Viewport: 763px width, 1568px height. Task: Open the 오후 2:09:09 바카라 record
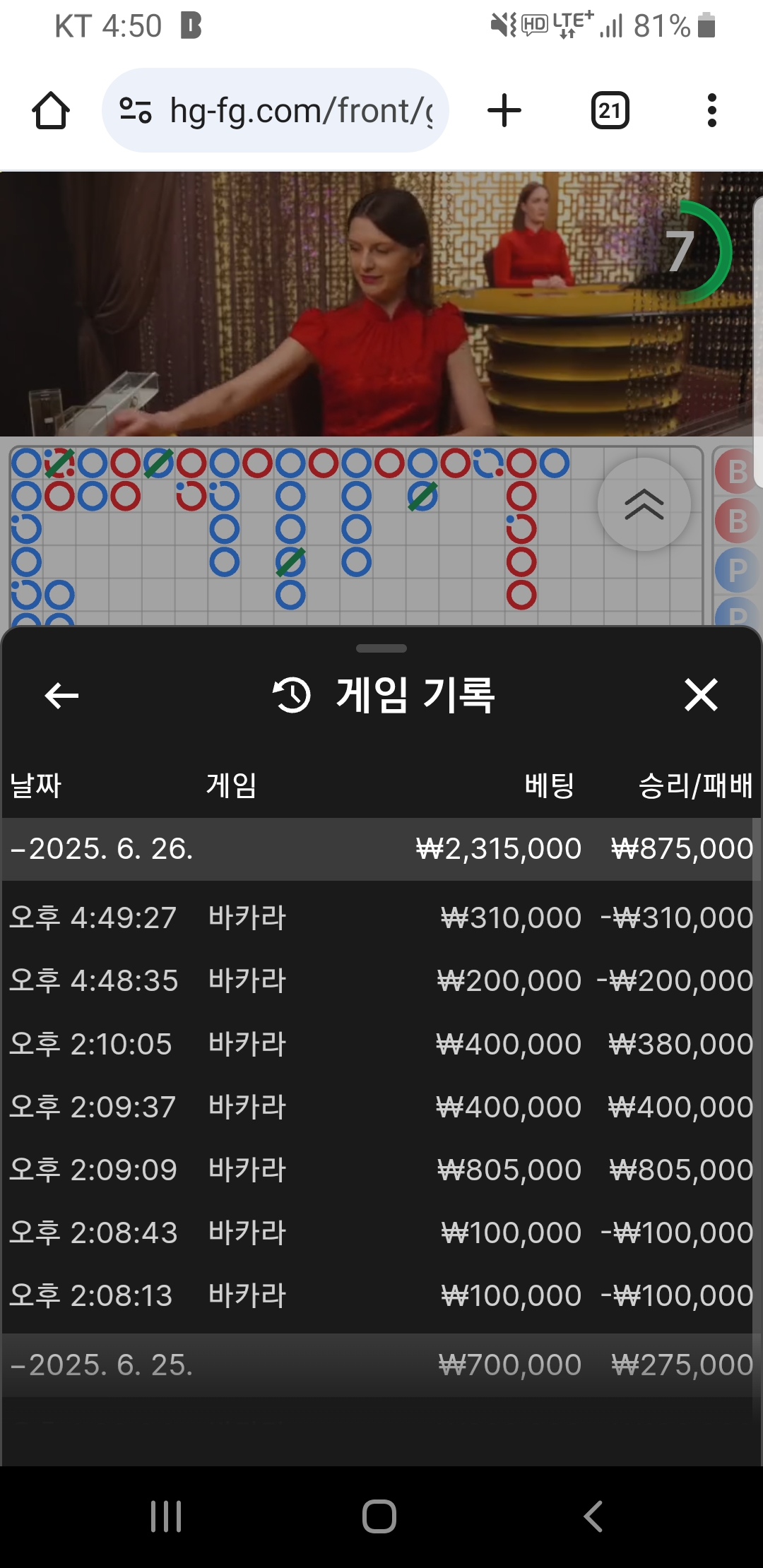[x=381, y=1170]
